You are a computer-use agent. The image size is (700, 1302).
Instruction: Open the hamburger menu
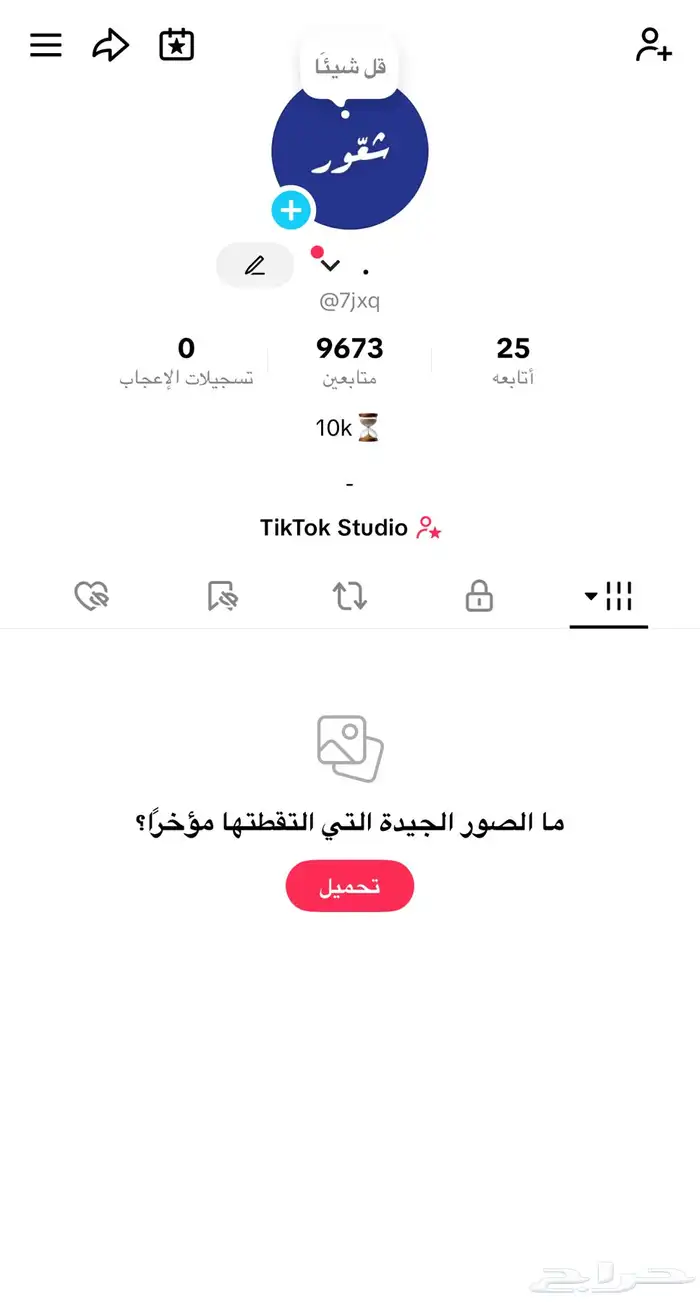46,45
